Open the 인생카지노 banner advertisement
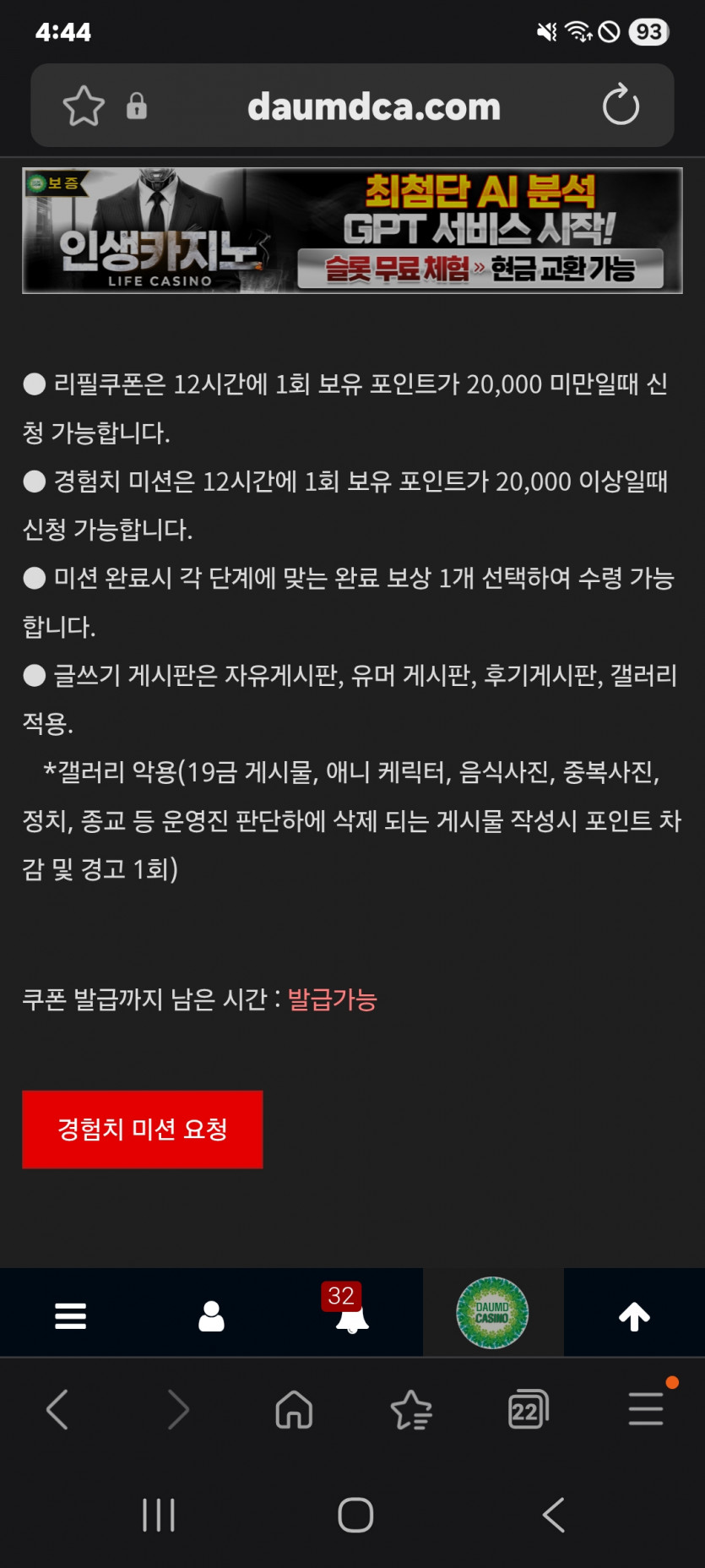 (352, 230)
